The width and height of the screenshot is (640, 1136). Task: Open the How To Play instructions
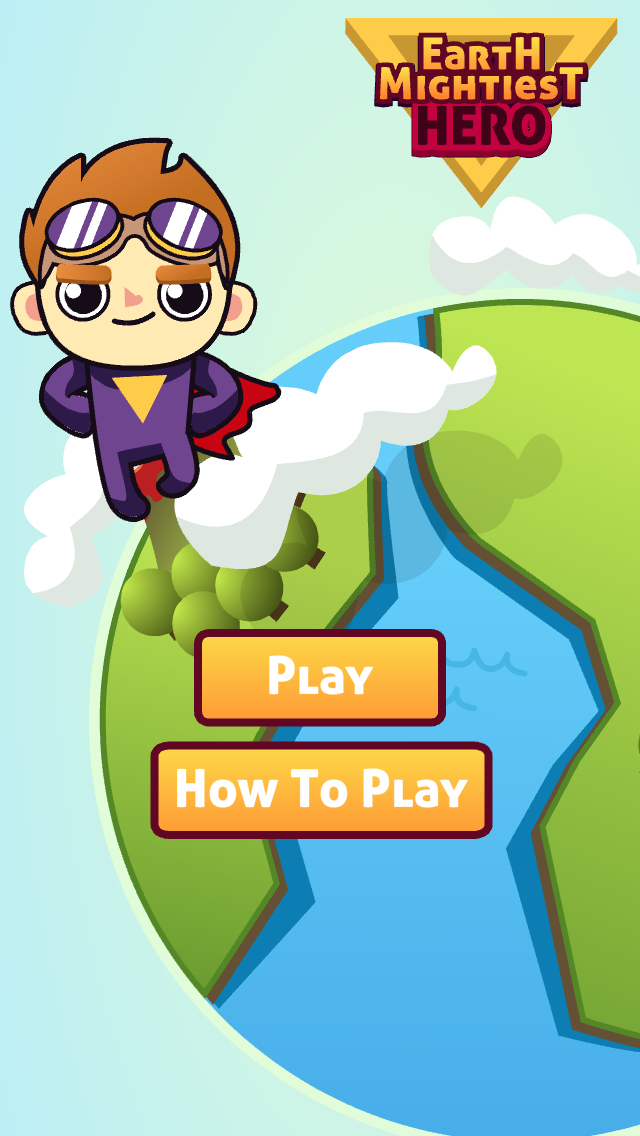pos(321,790)
